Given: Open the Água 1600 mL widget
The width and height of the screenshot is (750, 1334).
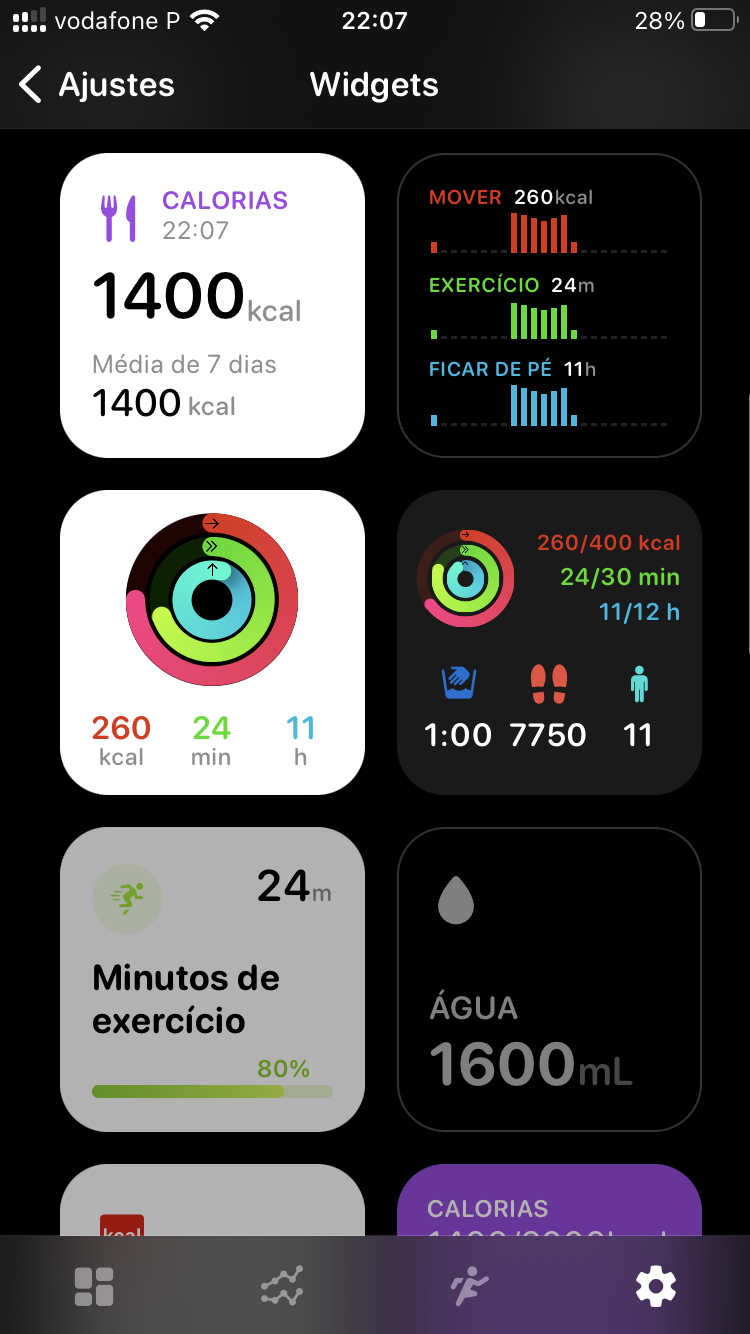Looking at the screenshot, I should click(x=549, y=979).
